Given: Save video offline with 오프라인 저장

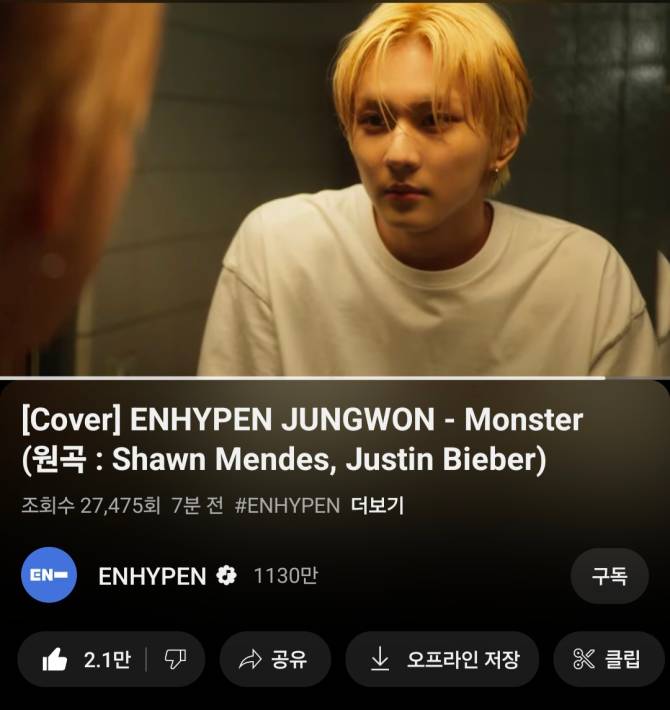Looking at the screenshot, I should (444, 659).
